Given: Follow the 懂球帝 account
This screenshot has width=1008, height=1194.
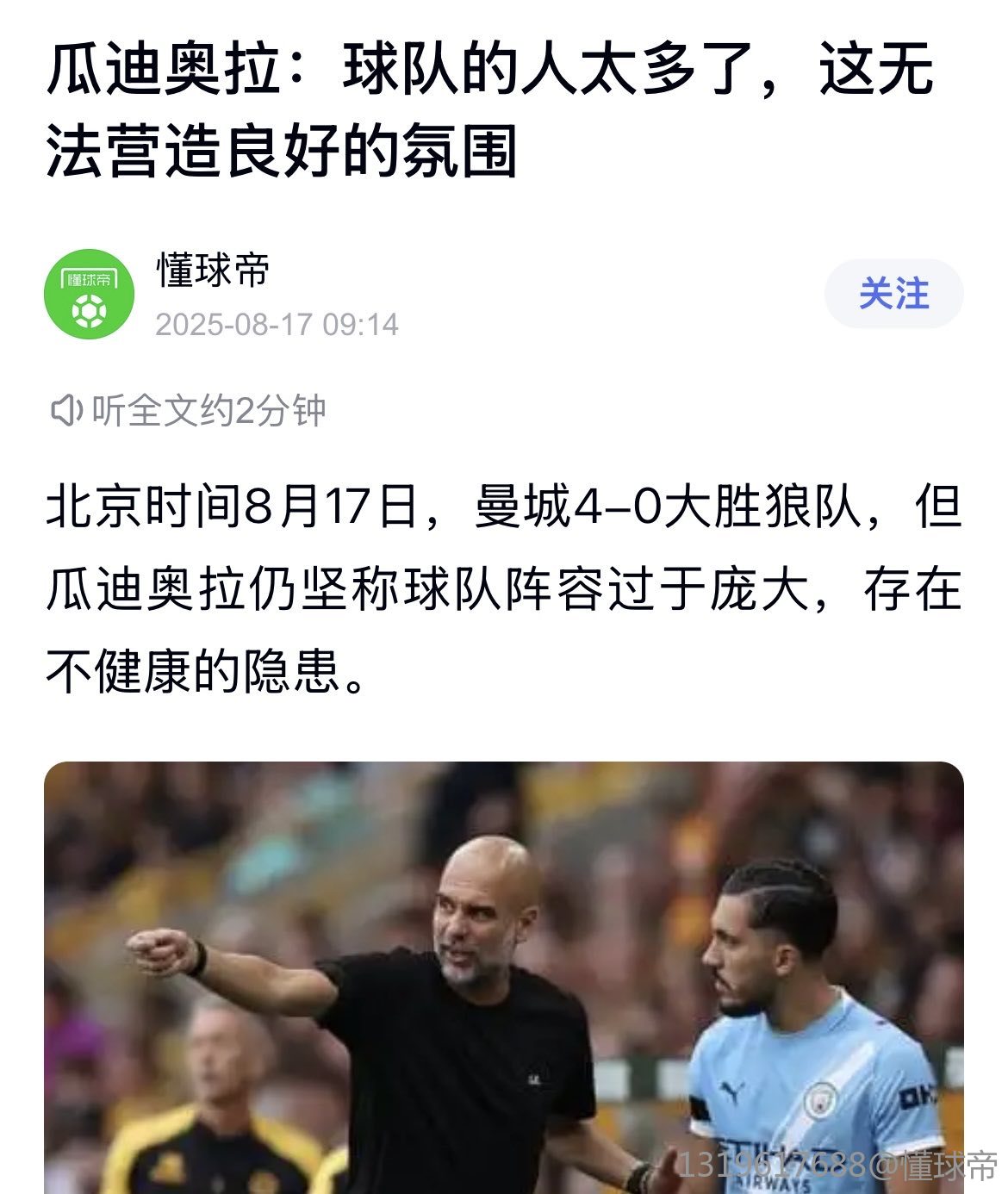Looking at the screenshot, I should pyautogui.click(x=893, y=294).
